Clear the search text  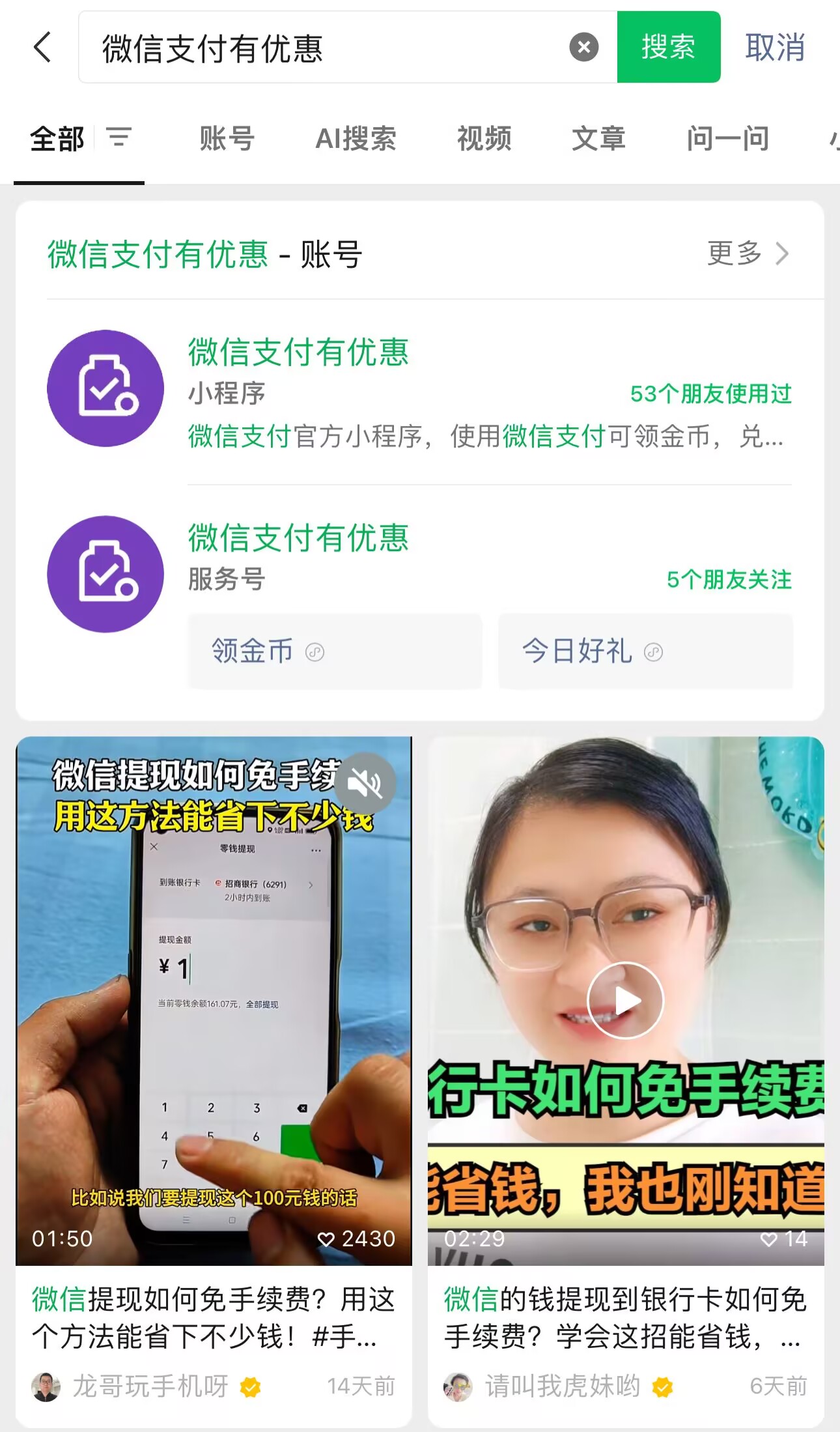coord(583,48)
